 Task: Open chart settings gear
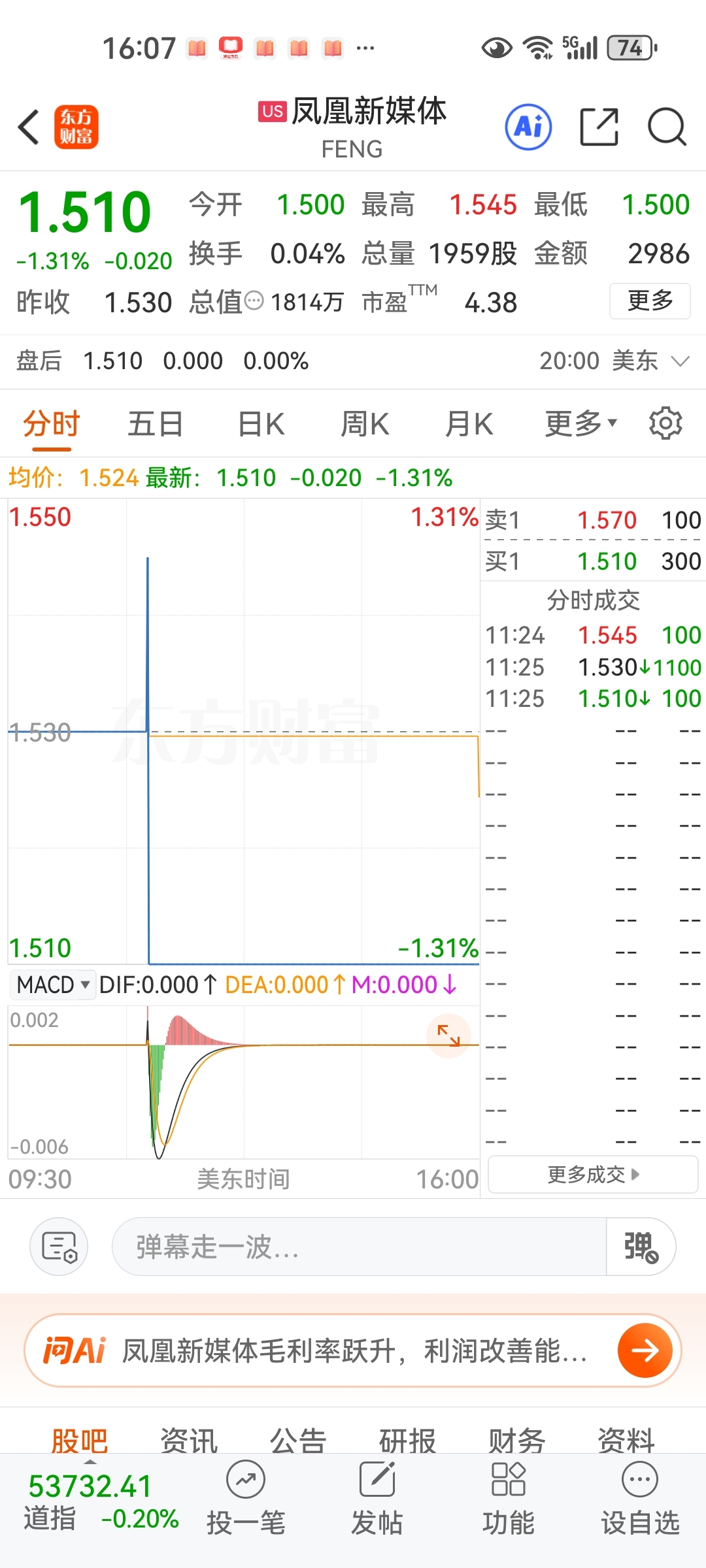(665, 423)
